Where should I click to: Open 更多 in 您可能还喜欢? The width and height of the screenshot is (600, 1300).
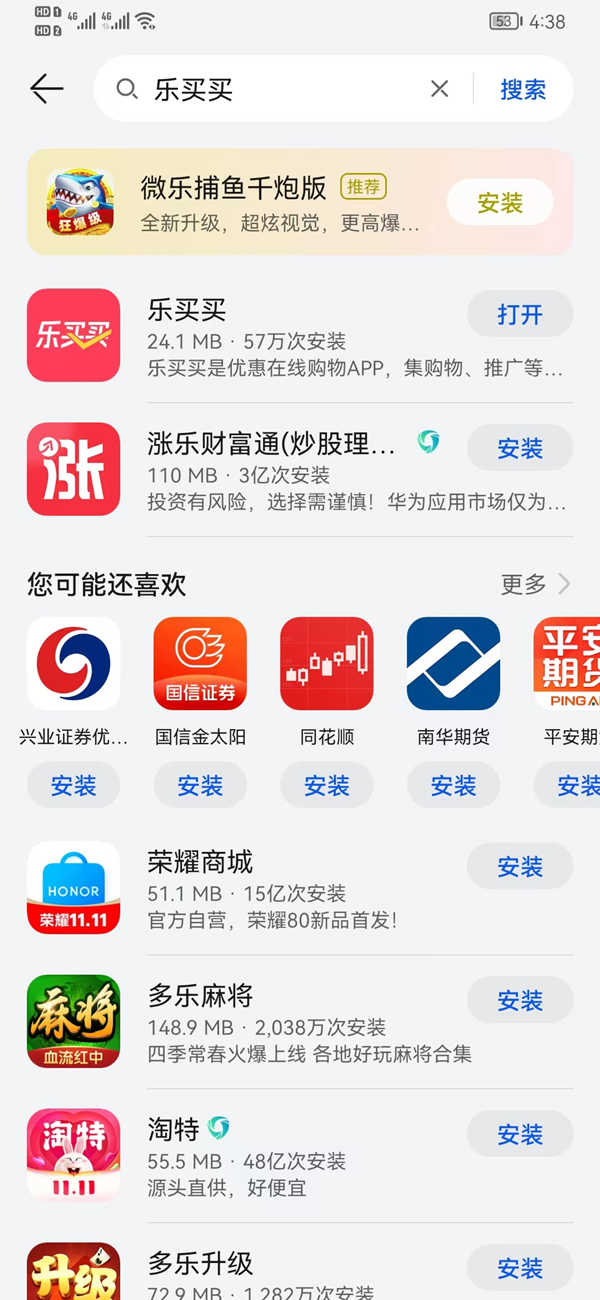click(534, 584)
